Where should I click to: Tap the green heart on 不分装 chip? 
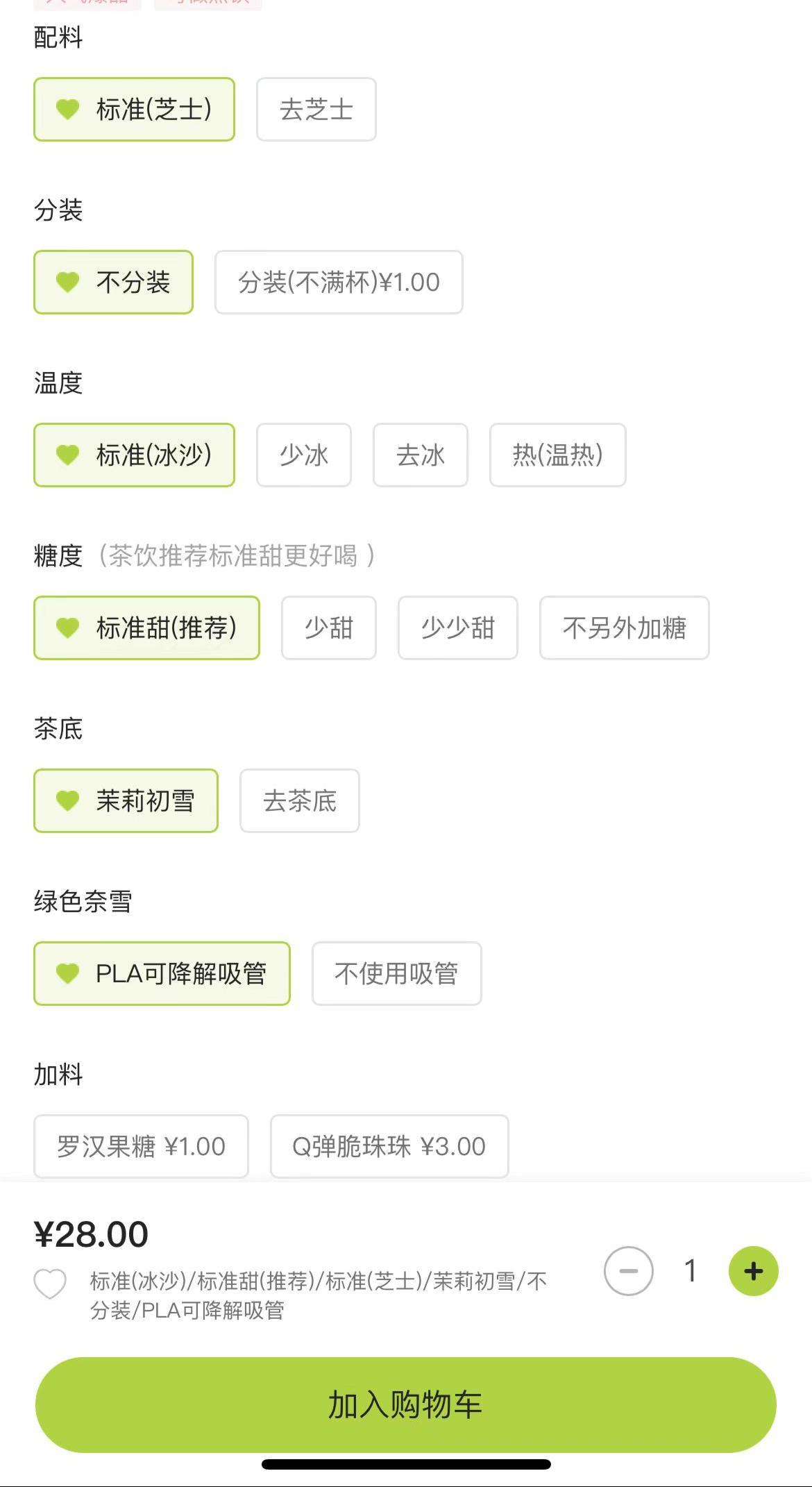(67, 282)
